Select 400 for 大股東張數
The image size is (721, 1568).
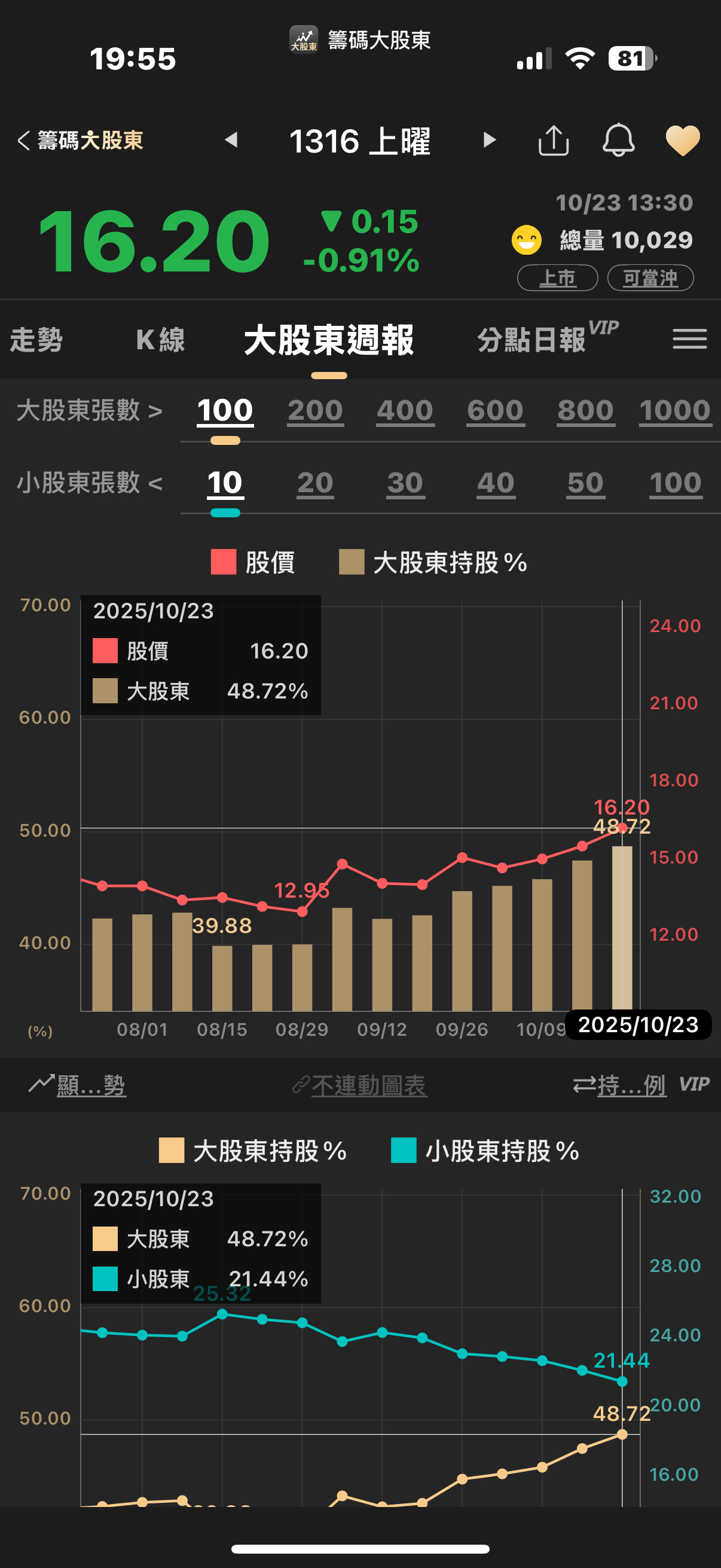pyautogui.click(x=405, y=410)
